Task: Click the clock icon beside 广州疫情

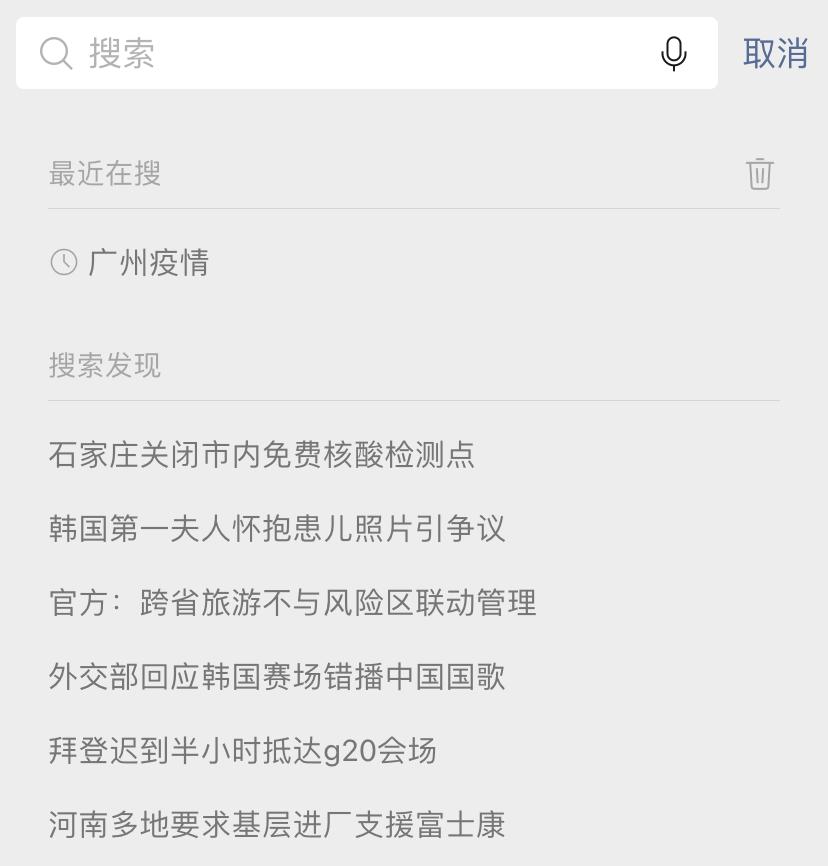Action: [62, 263]
